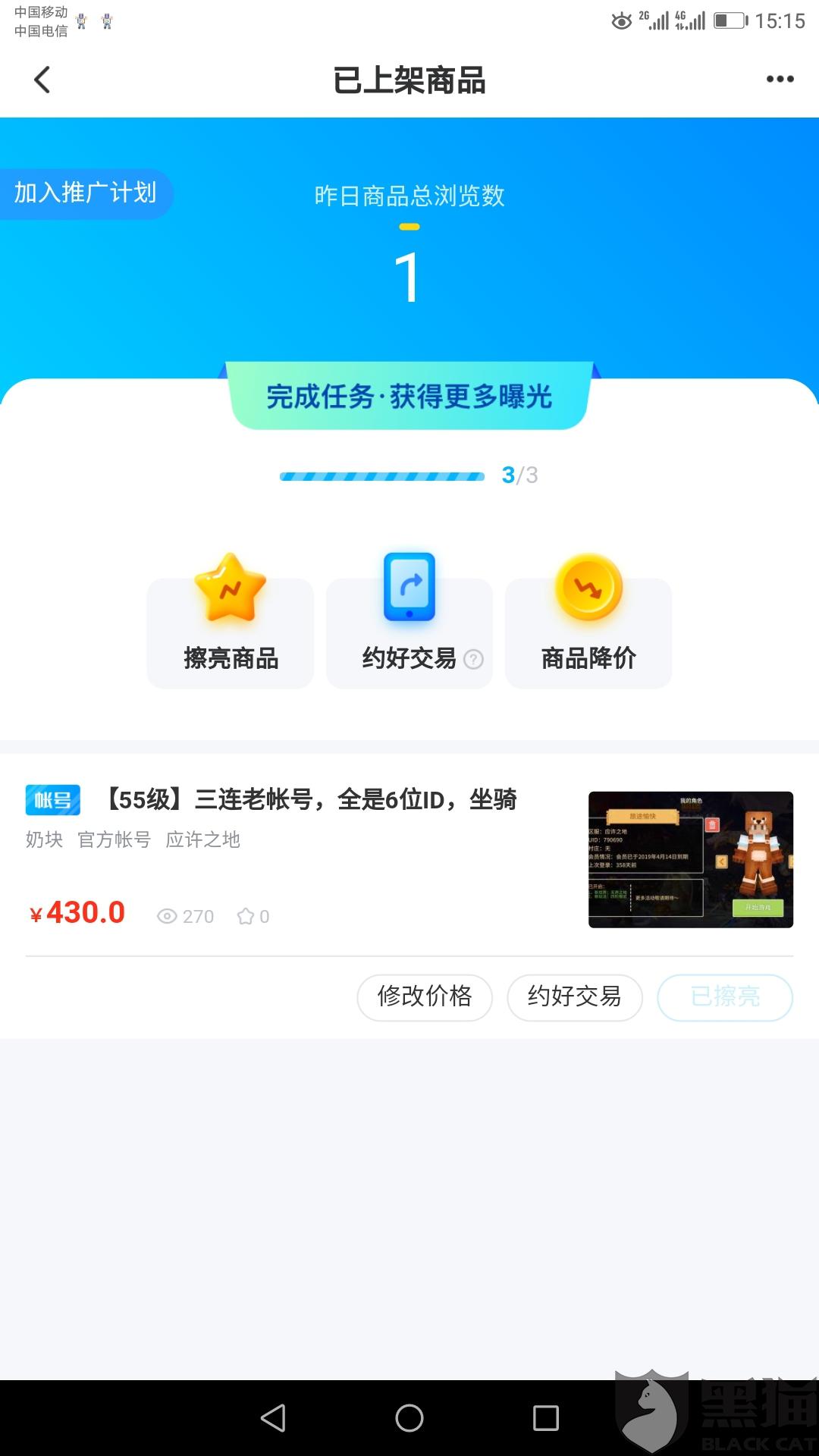
Task: Open the 【55级】三连老帐号 listing
Action: pyautogui.click(x=310, y=799)
